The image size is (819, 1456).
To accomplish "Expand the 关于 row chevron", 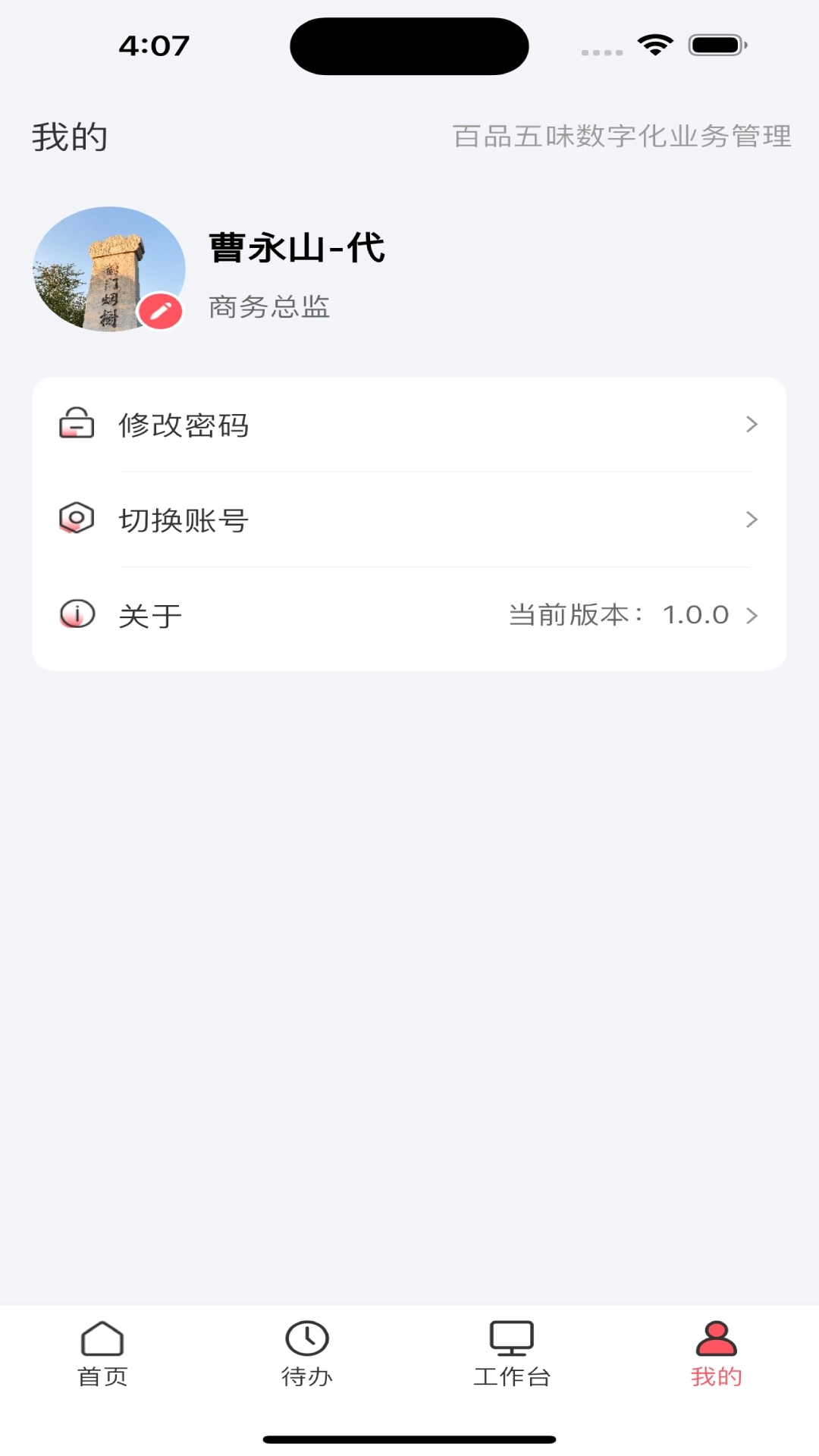I will pyautogui.click(x=752, y=615).
